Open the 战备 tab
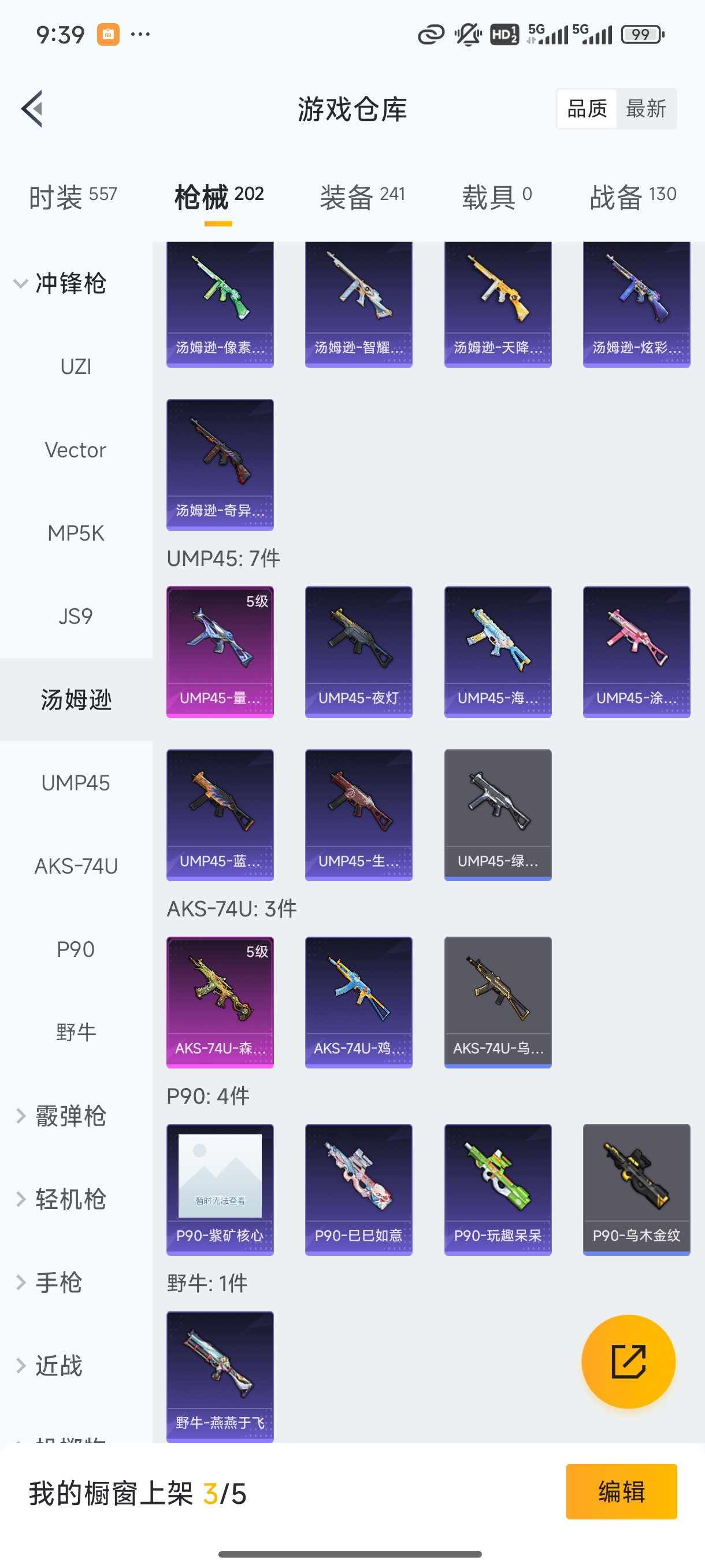 click(x=633, y=197)
